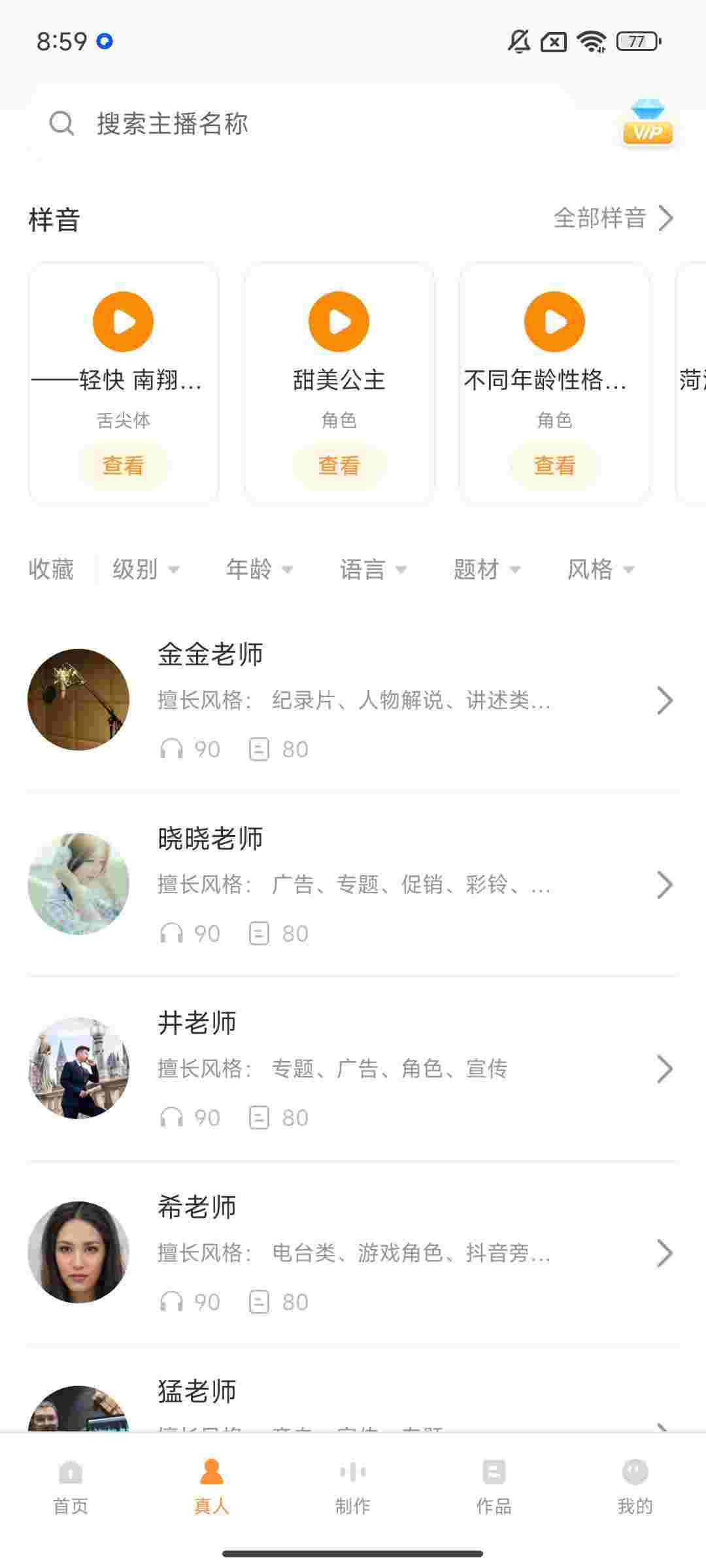Image resolution: width=706 pixels, height=1568 pixels.
Task: Open 全部样音 to view all samples
Action: click(613, 218)
